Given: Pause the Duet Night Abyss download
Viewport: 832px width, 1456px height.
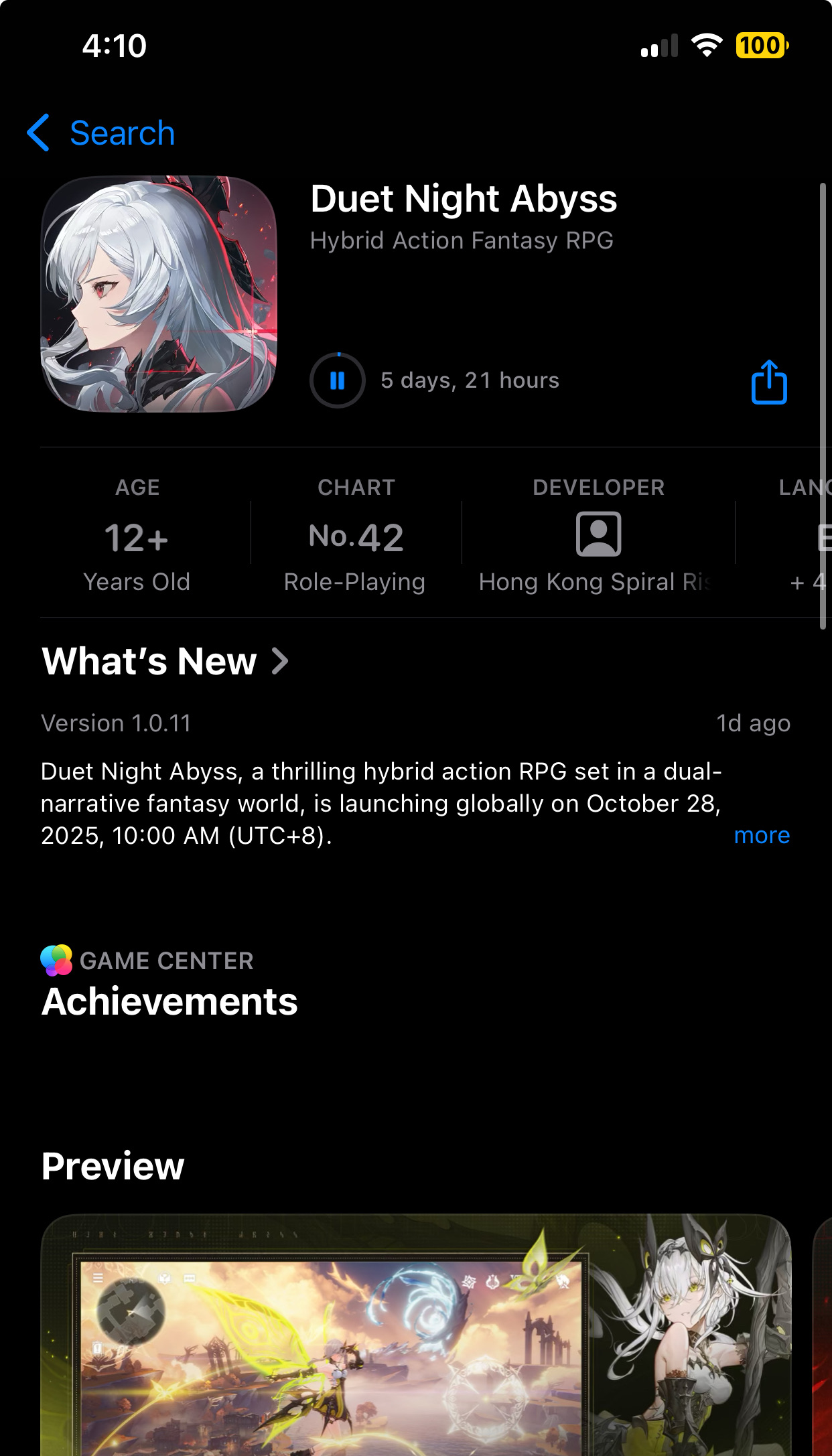Looking at the screenshot, I should click(338, 380).
